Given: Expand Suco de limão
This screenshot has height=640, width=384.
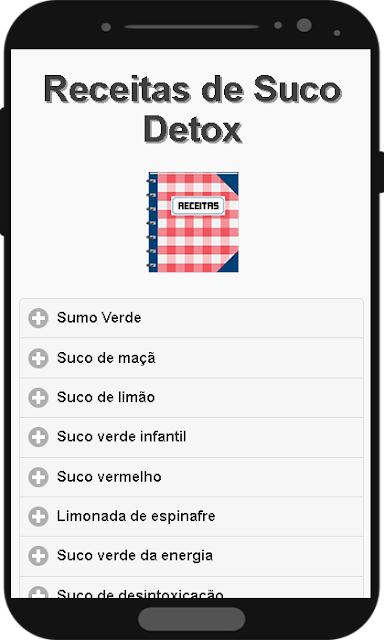Looking at the screenshot, I should click(x=191, y=398).
